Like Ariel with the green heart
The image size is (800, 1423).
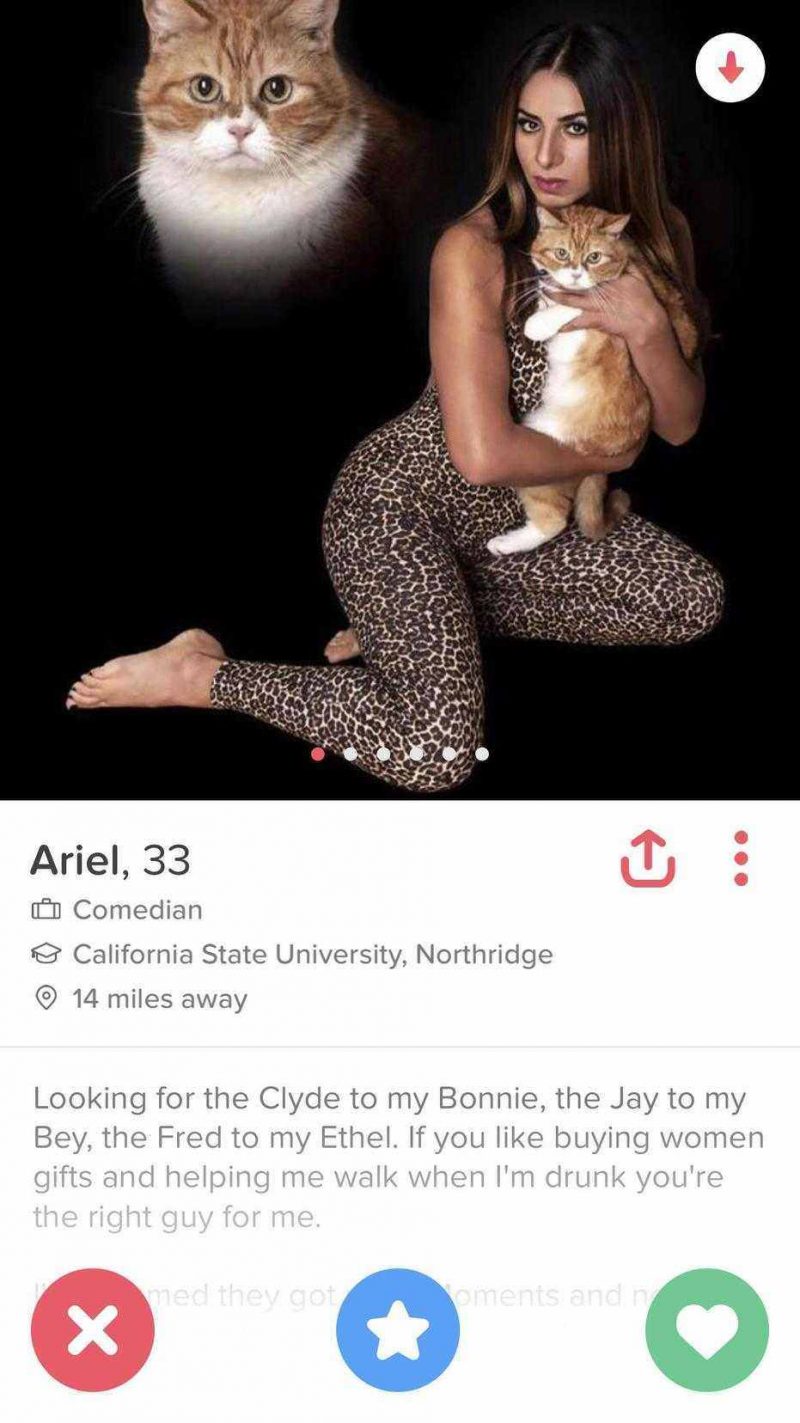[707, 1330]
